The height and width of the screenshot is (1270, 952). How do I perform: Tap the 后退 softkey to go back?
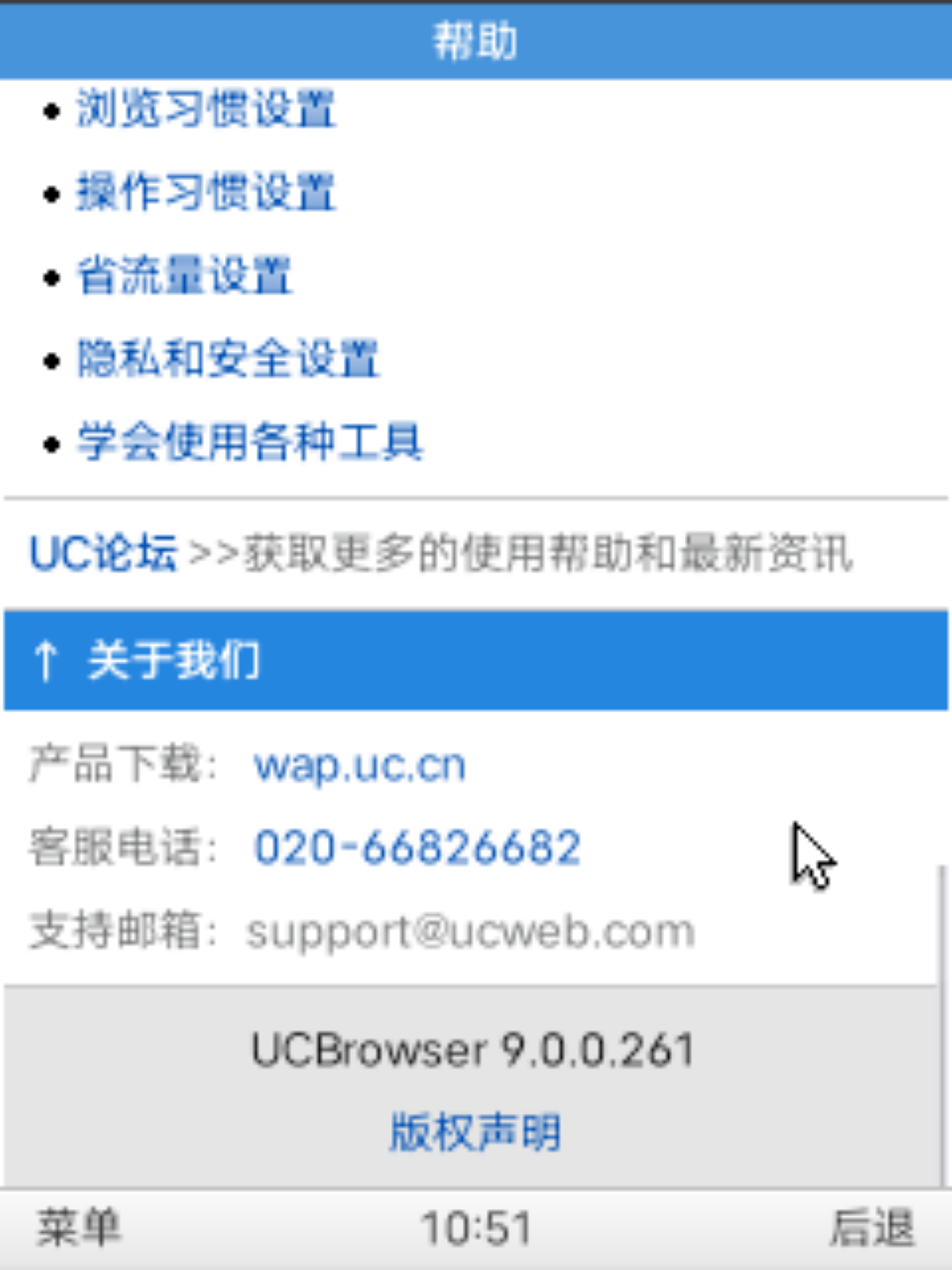point(871,1228)
